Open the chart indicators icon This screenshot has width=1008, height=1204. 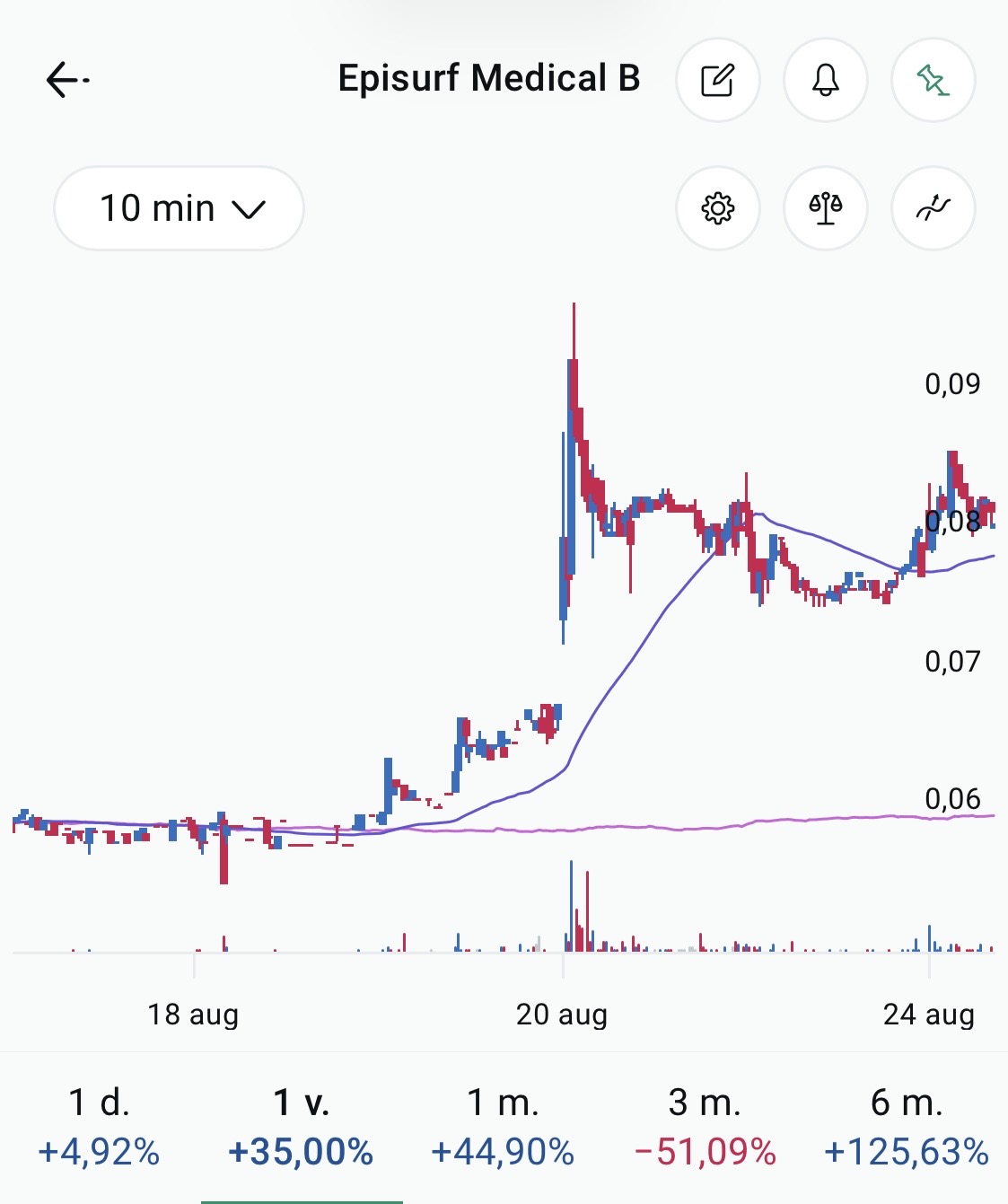933,208
